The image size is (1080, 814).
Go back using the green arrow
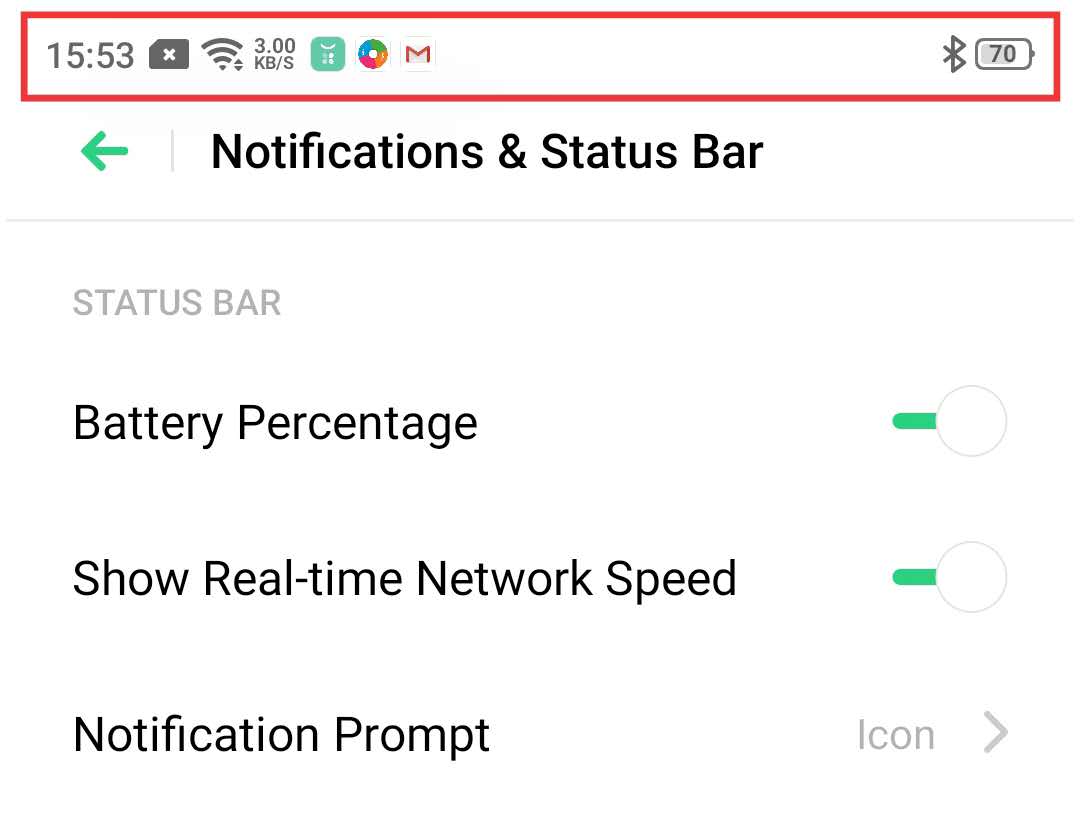tap(105, 152)
